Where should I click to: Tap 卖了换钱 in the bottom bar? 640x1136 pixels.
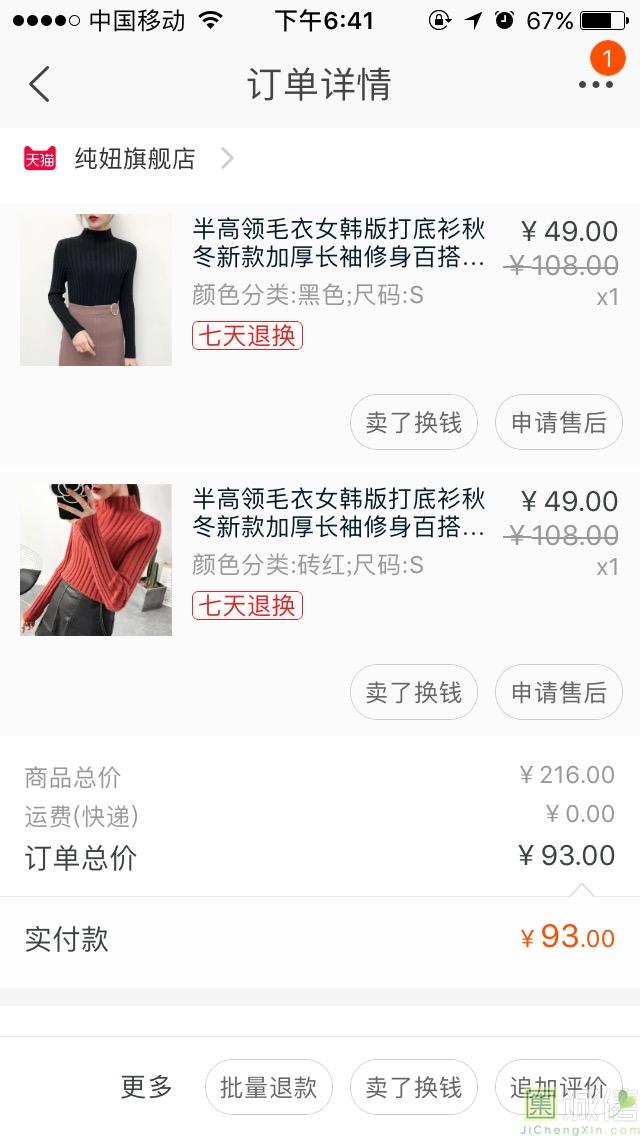414,1087
